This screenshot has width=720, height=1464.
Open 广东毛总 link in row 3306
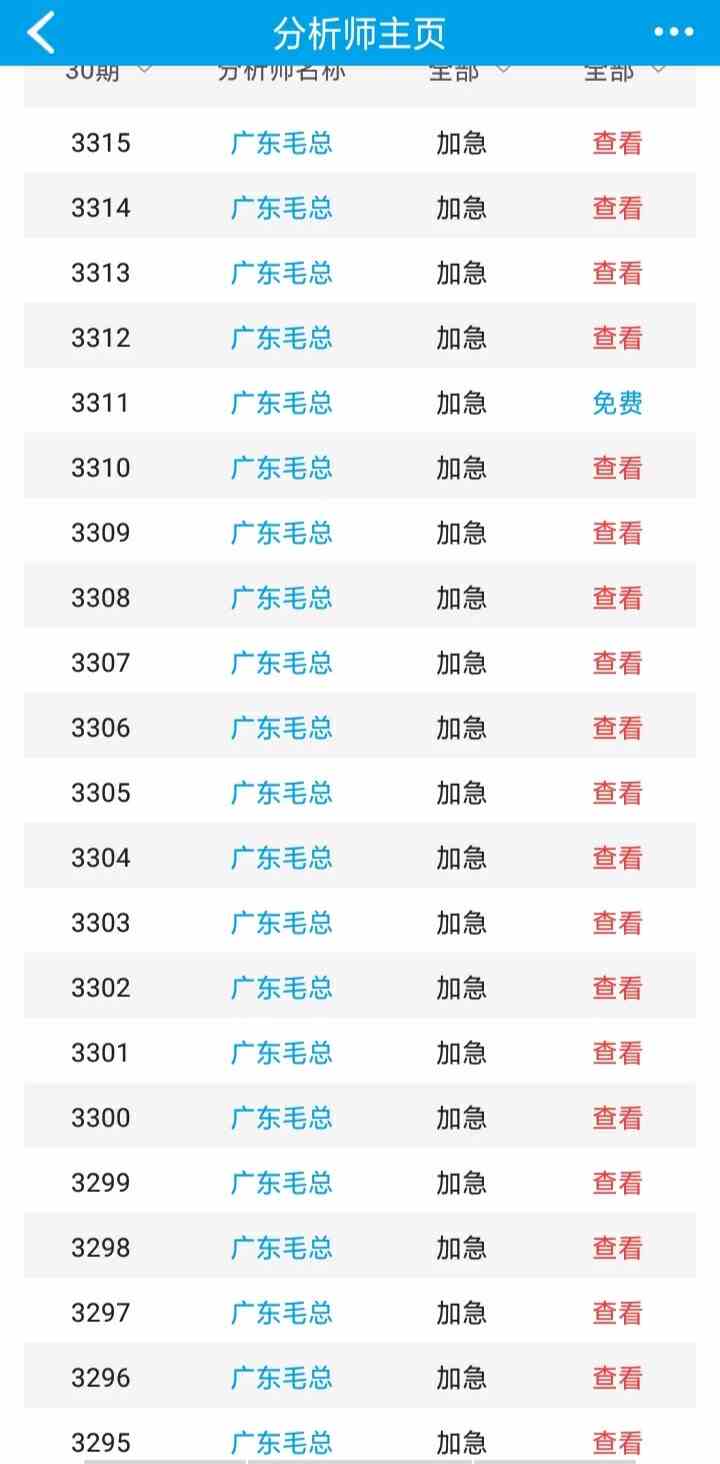pos(281,728)
